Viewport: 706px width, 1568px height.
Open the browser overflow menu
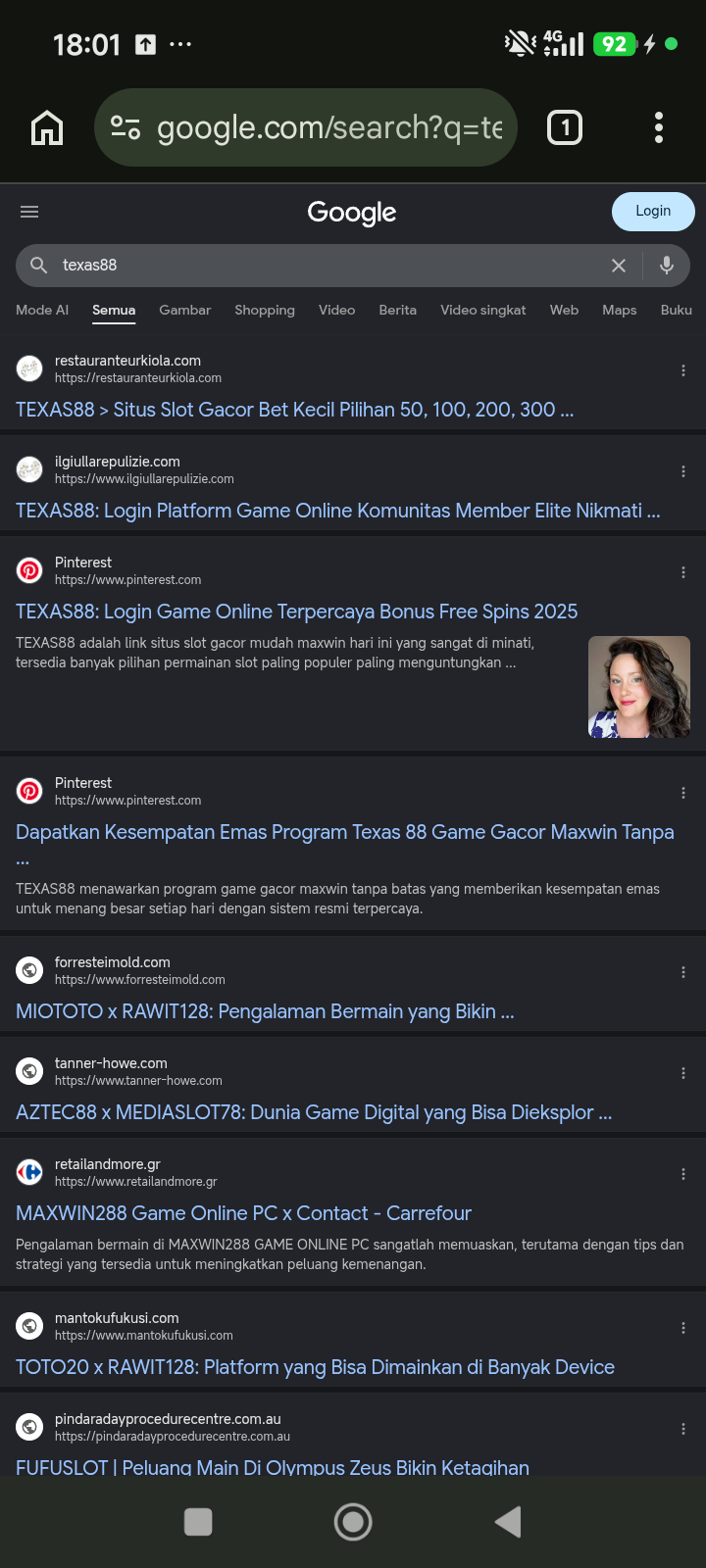coord(659,127)
